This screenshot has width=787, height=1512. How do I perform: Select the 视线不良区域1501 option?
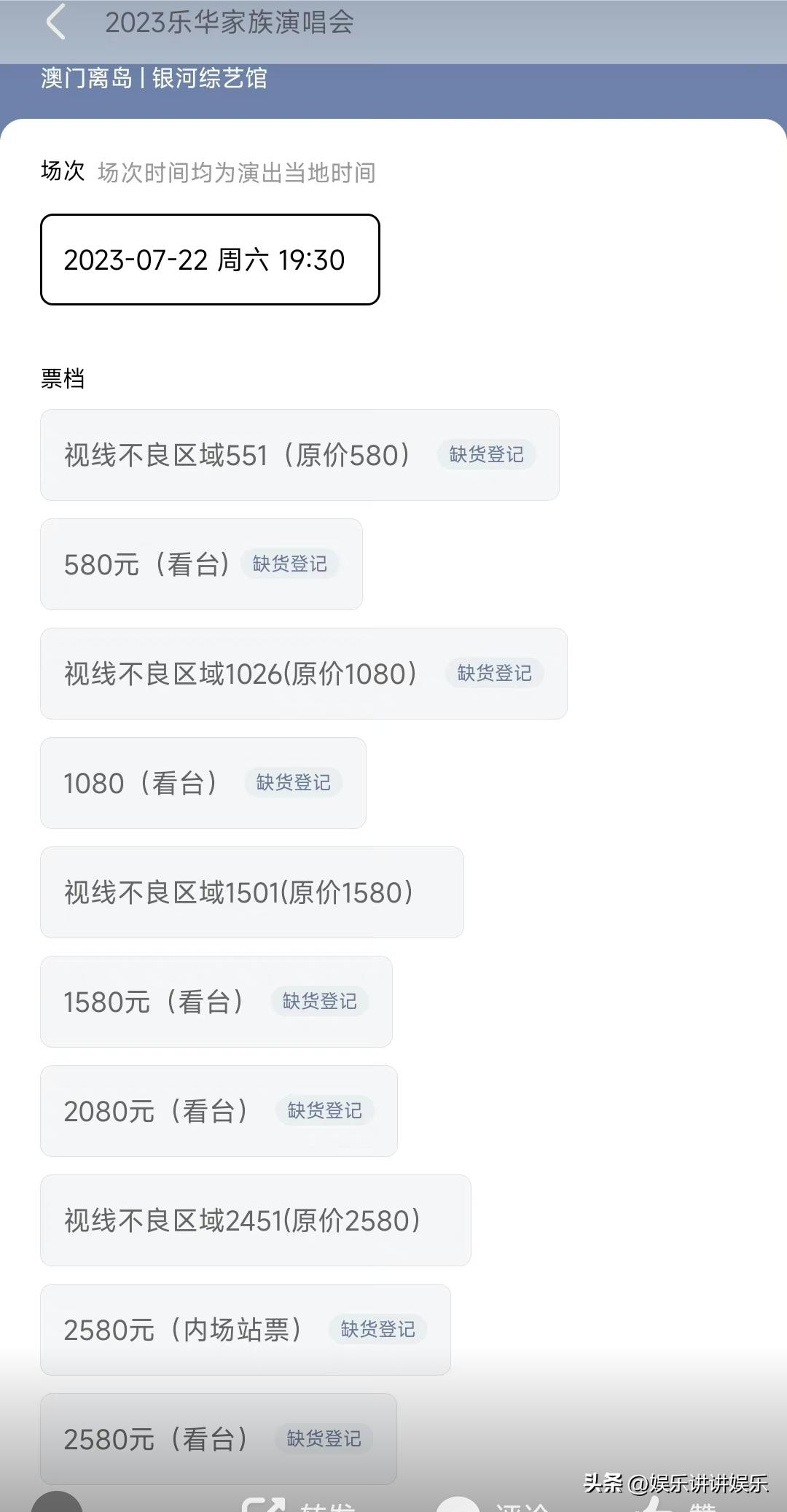(x=238, y=892)
